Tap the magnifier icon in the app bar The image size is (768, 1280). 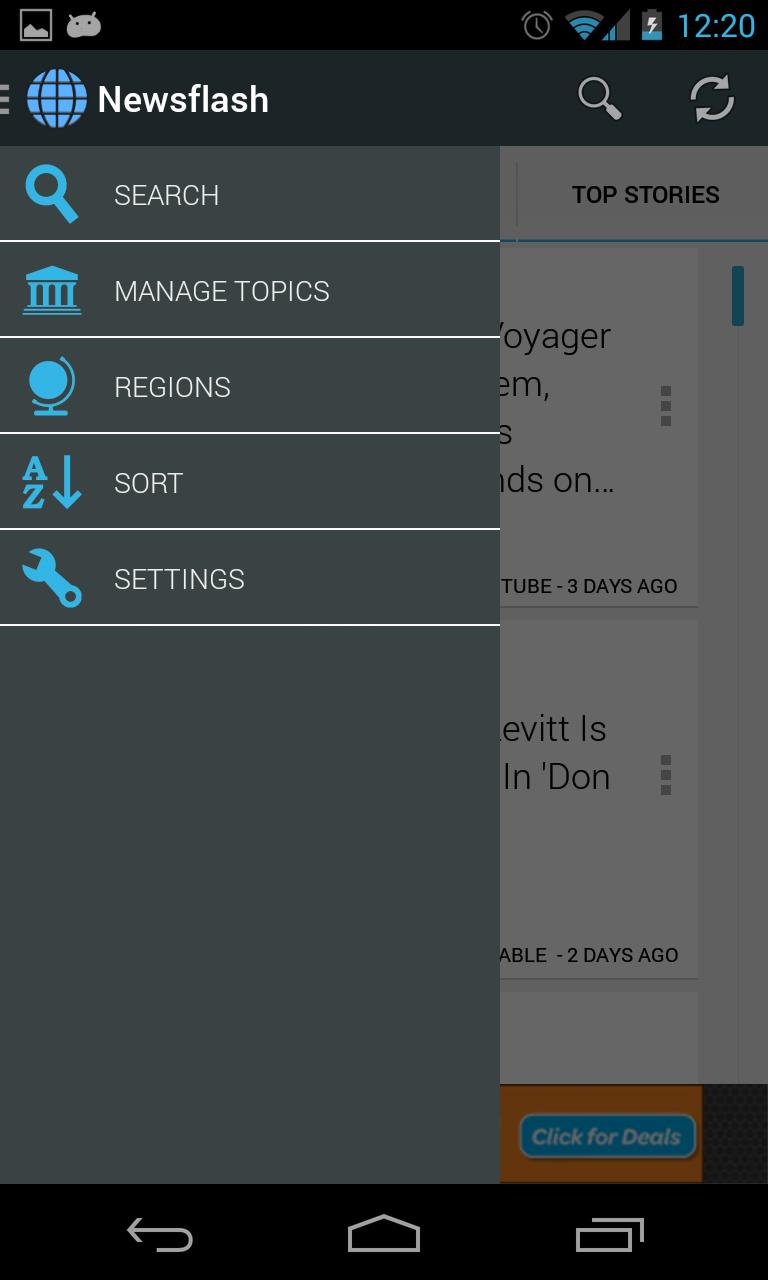pos(600,99)
